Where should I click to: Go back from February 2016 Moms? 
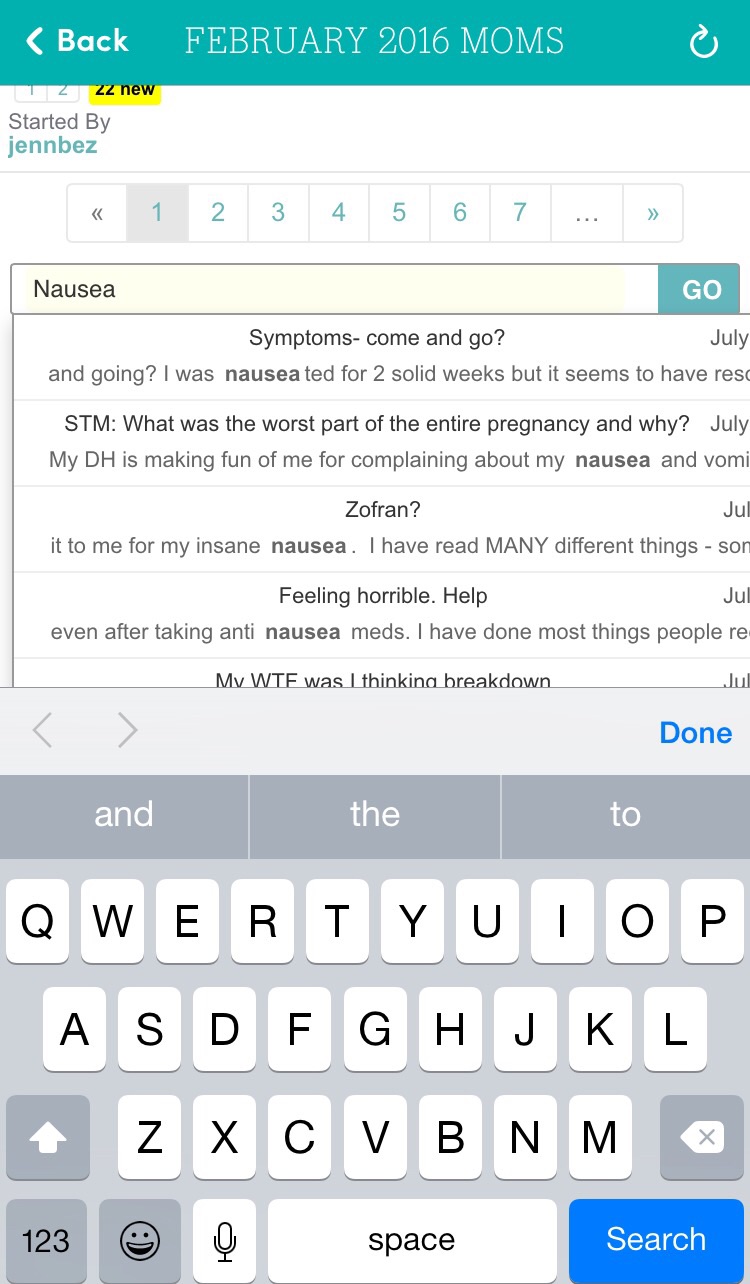point(77,41)
